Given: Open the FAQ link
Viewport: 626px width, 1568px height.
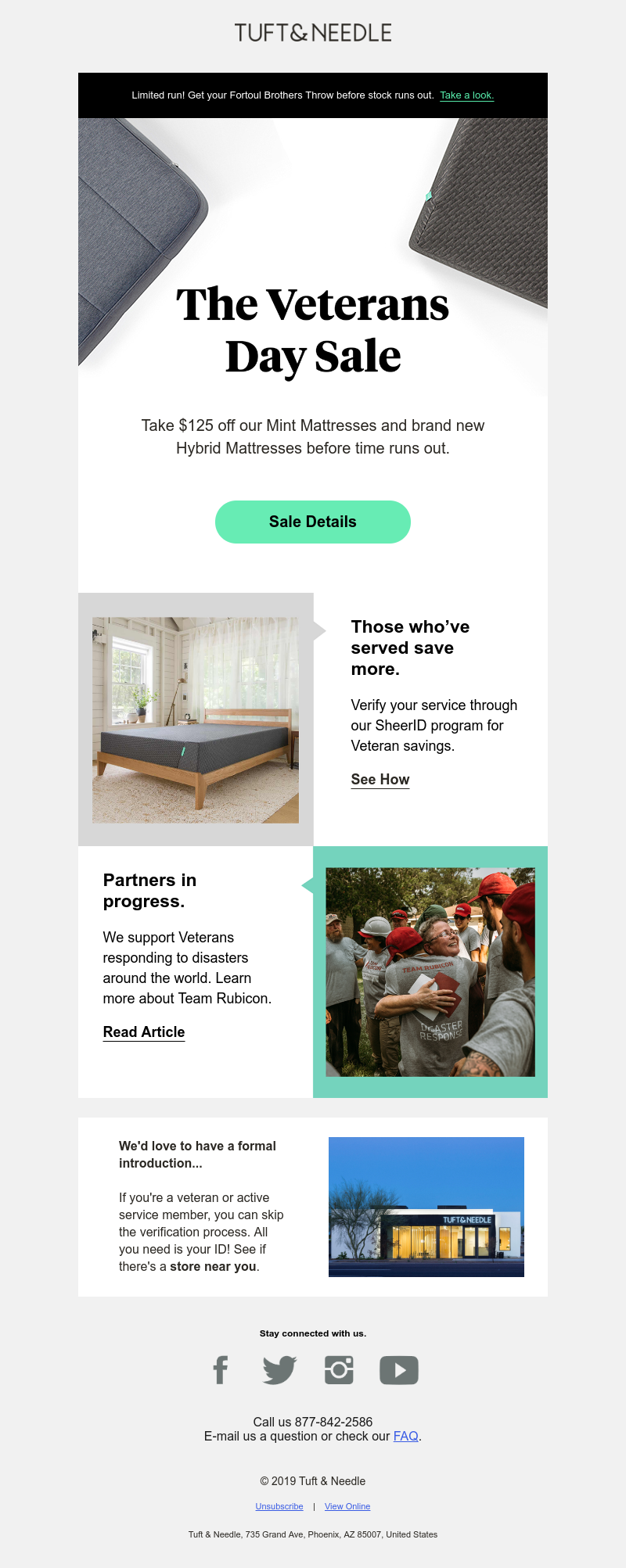Looking at the screenshot, I should point(405,1436).
